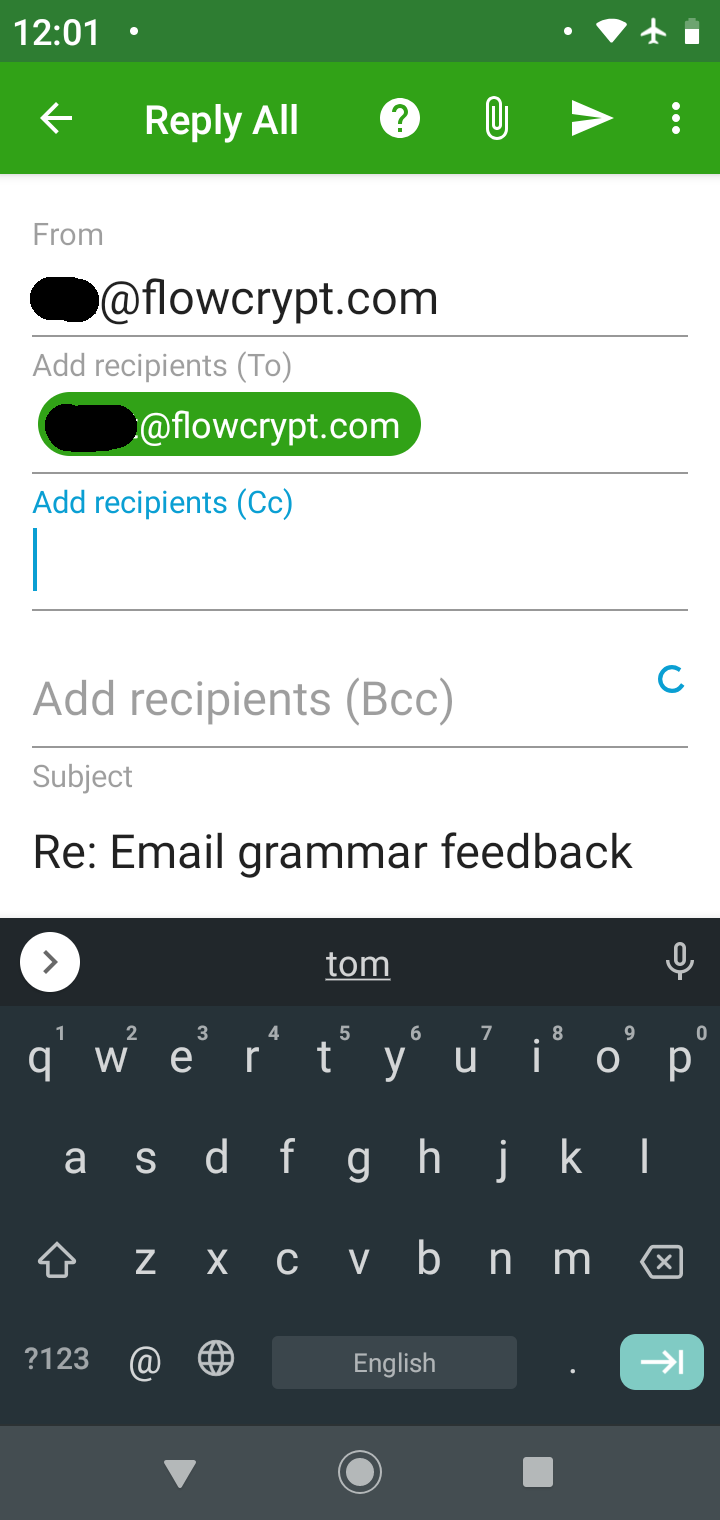Send the reply email

click(x=591, y=118)
